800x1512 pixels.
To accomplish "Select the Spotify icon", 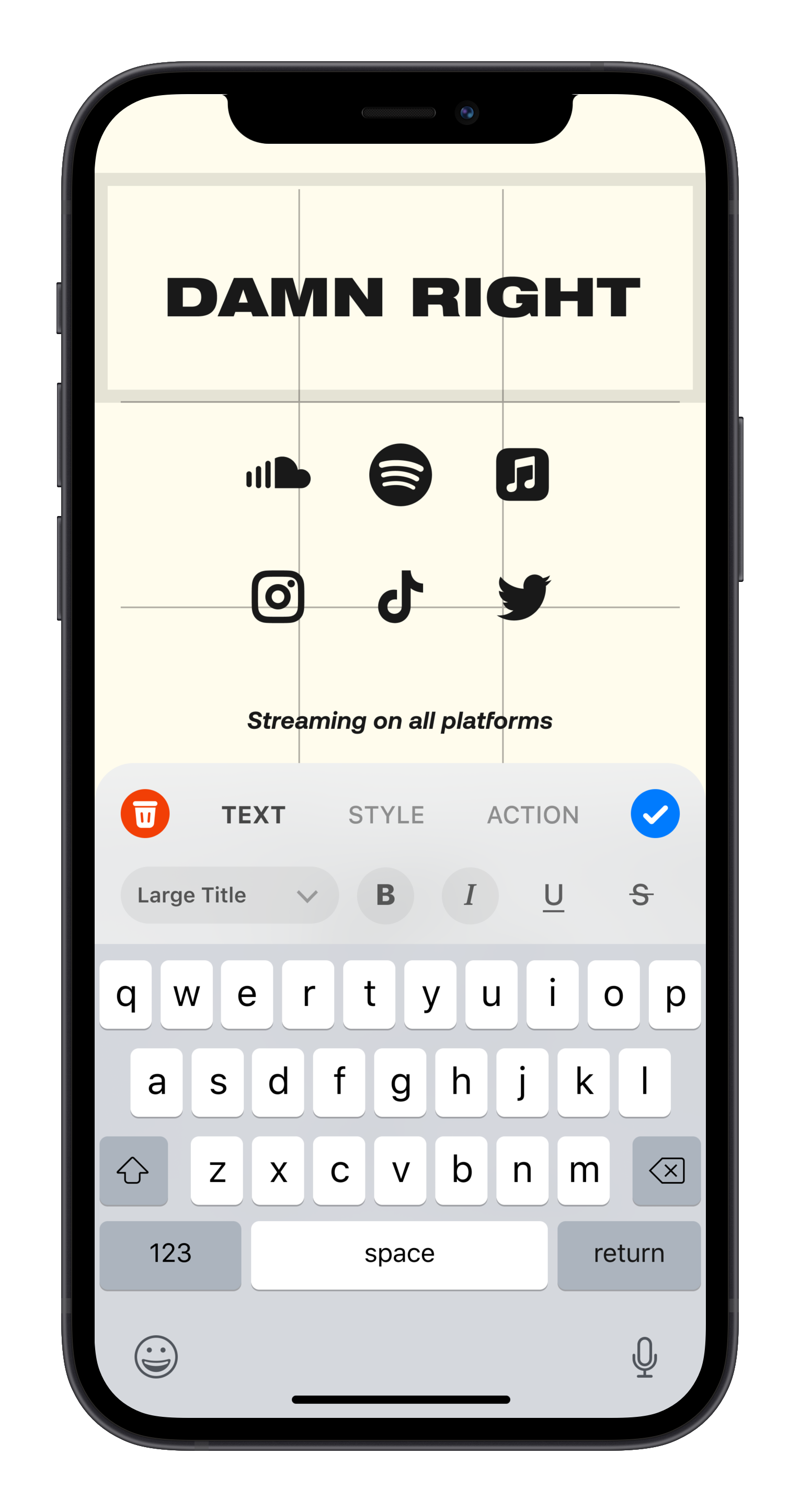I will (401, 474).
